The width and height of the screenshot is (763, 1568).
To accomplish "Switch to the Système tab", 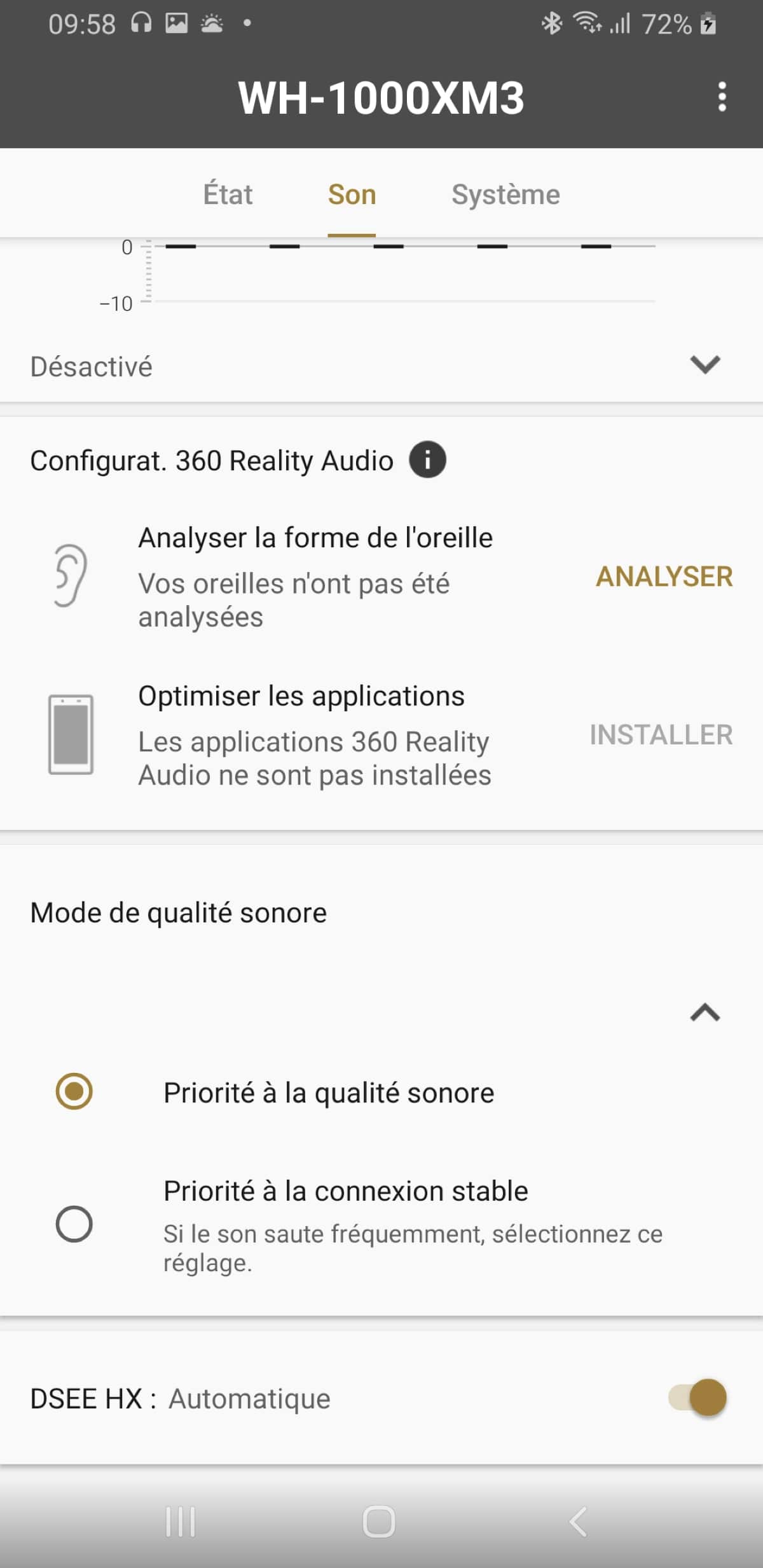I will [x=505, y=194].
